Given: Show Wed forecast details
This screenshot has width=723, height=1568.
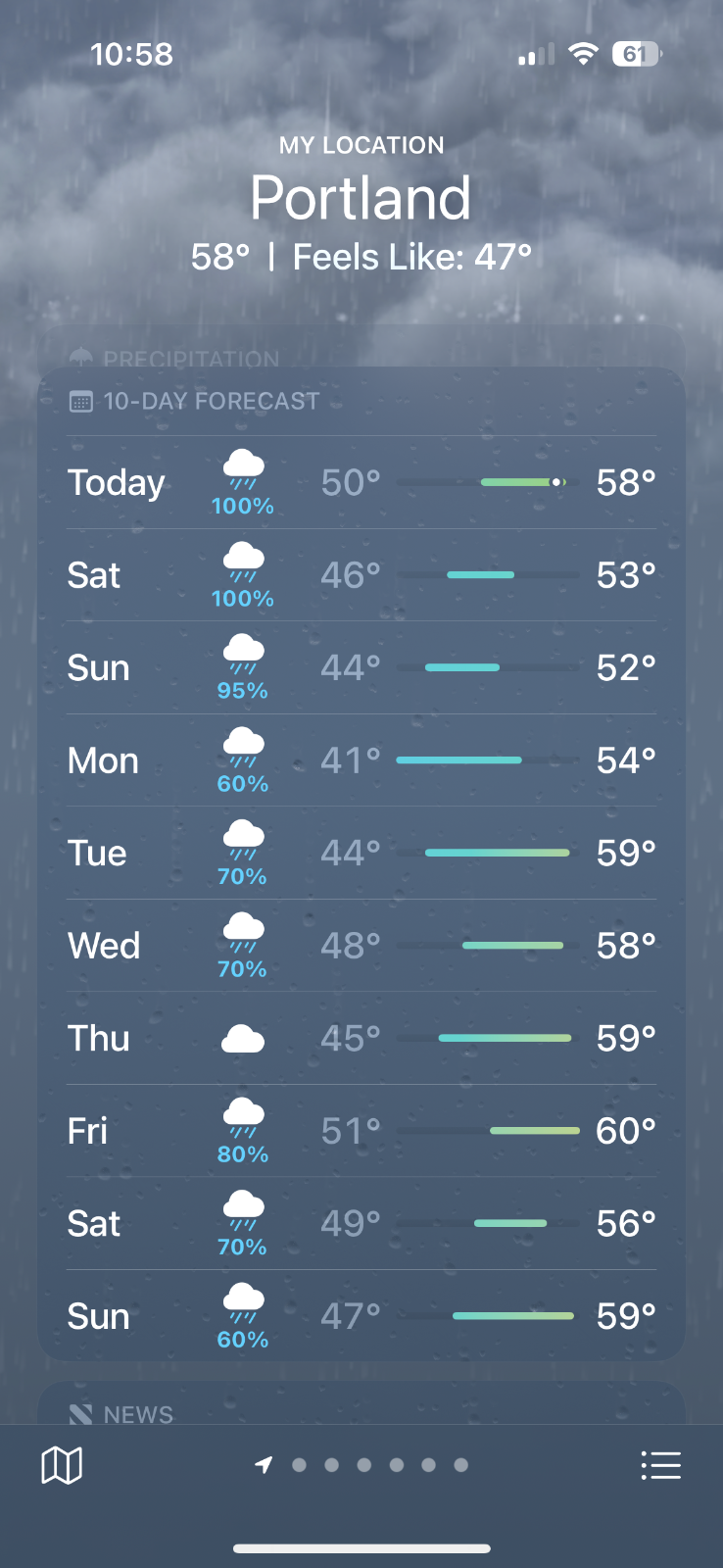Looking at the screenshot, I should [361, 947].
